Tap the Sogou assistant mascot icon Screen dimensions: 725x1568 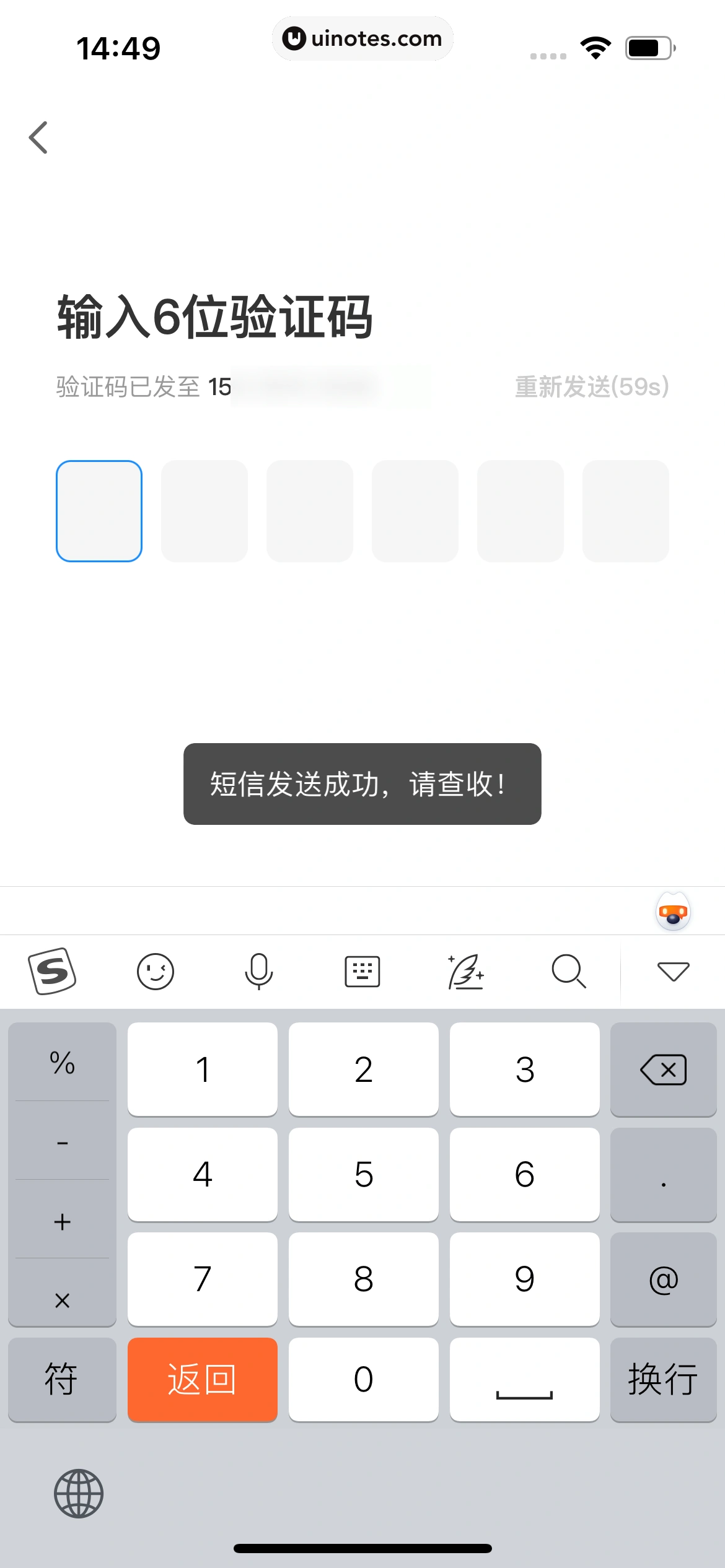pos(673,912)
